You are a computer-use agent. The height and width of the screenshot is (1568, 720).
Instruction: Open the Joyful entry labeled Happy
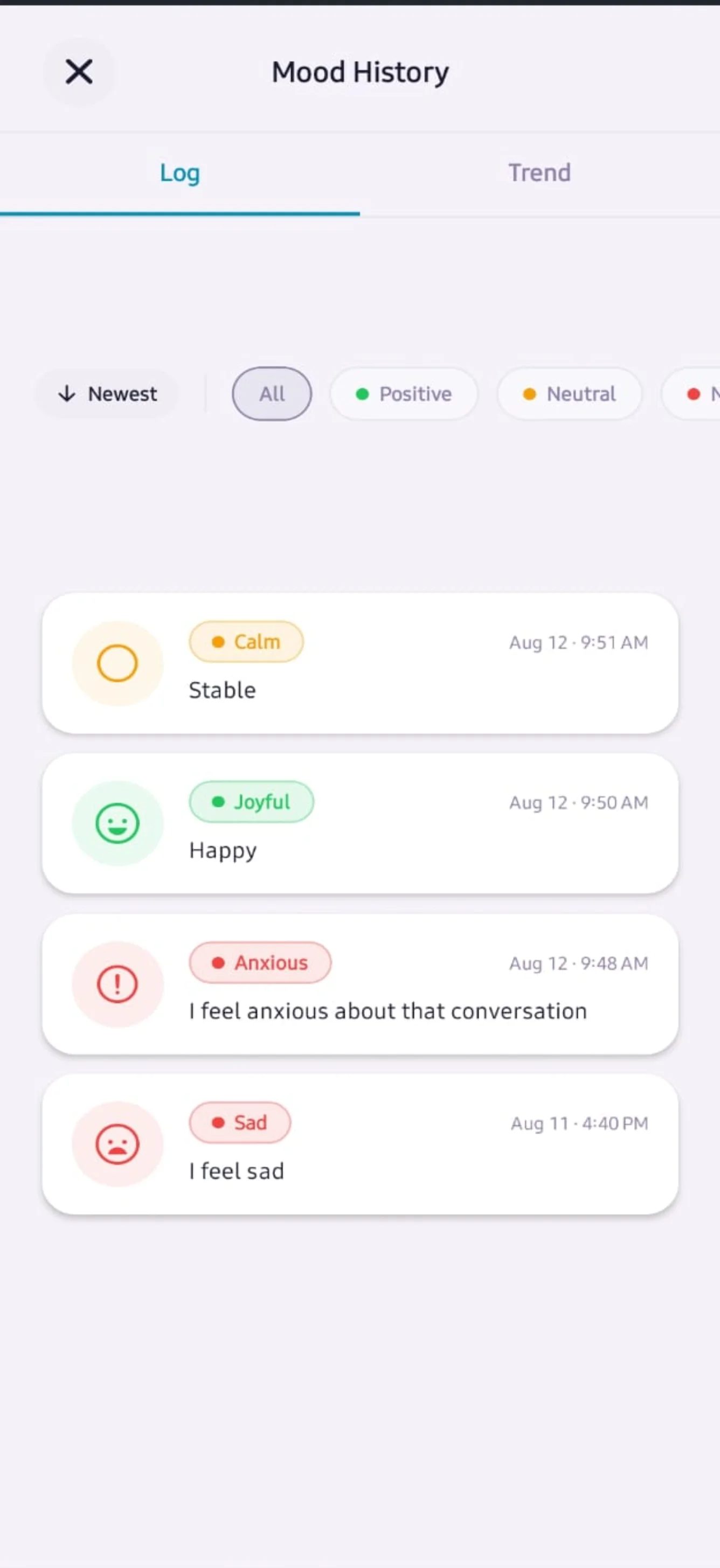(x=361, y=823)
